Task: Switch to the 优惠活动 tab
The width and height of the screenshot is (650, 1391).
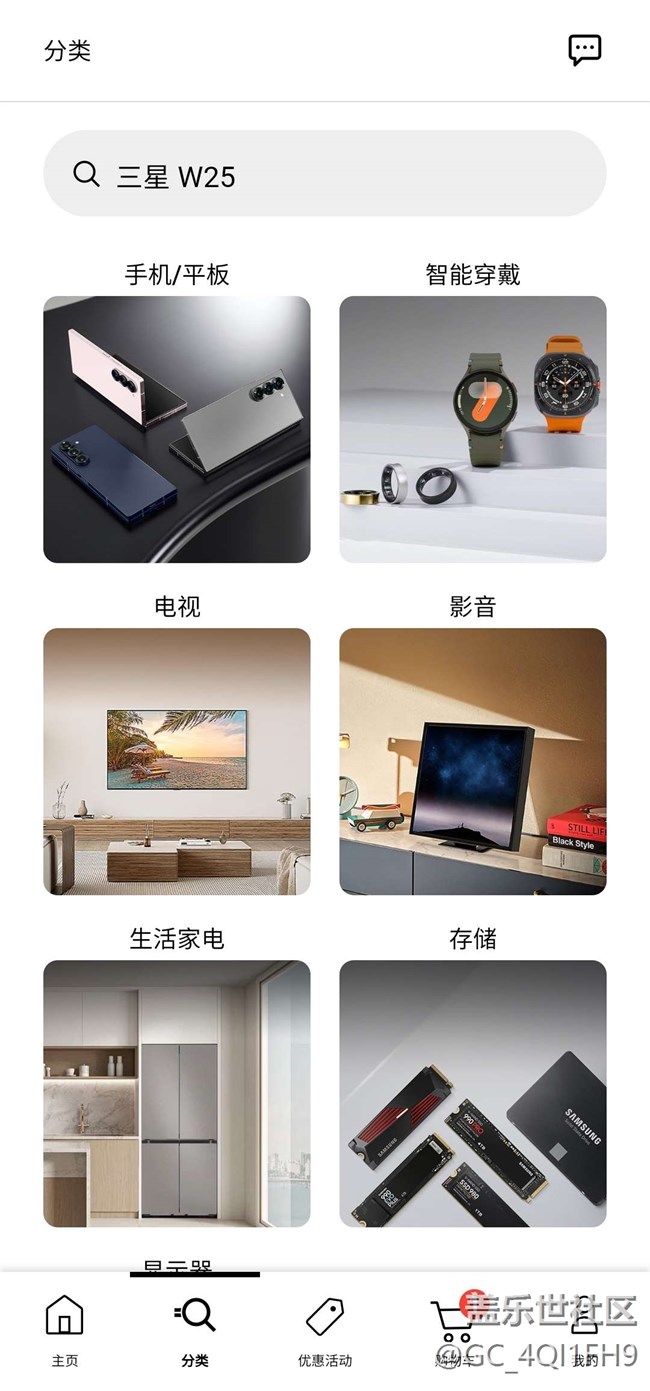Action: [x=325, y=1329]
